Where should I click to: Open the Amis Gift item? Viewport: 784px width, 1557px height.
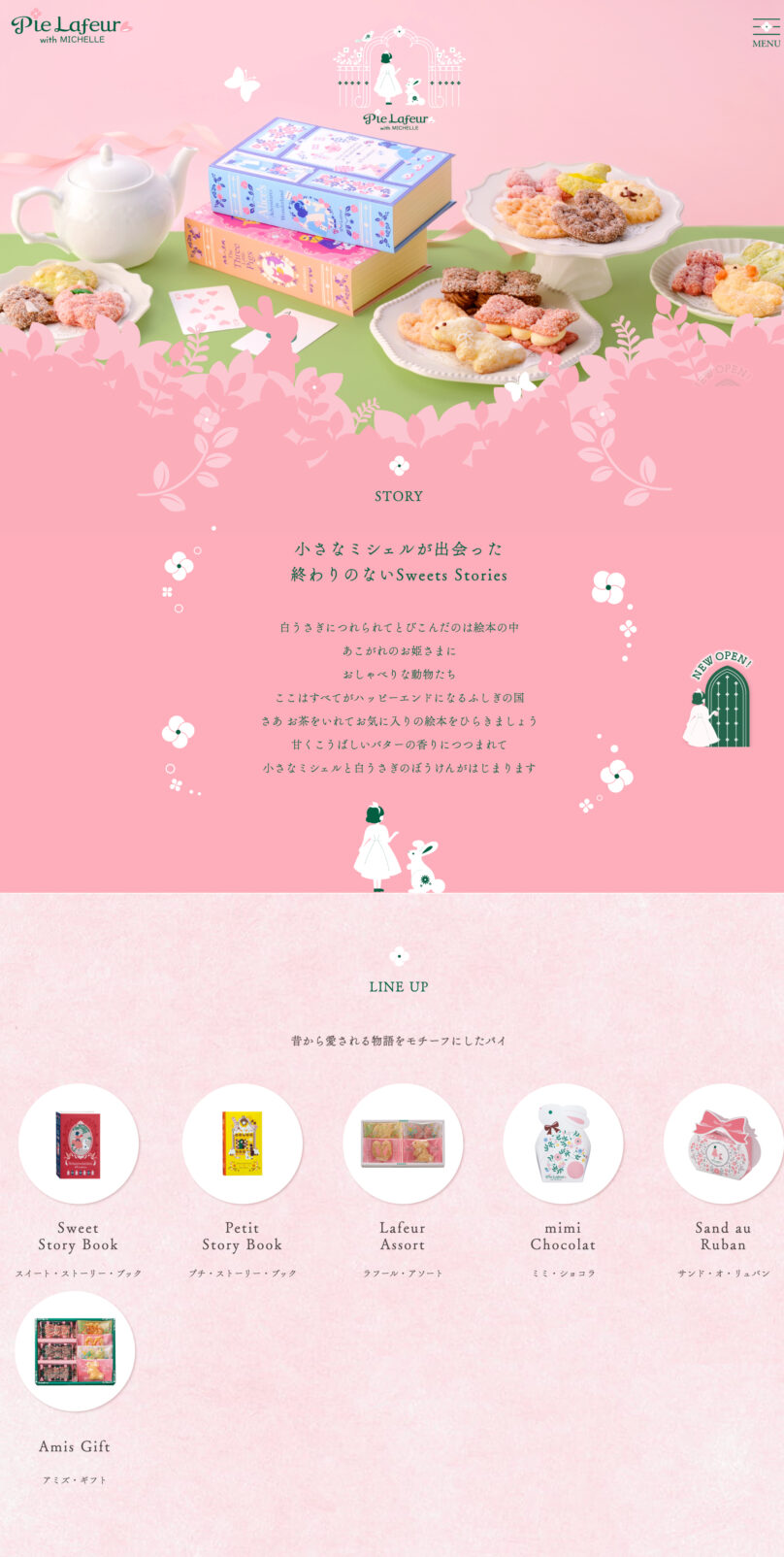(75, 1351)
